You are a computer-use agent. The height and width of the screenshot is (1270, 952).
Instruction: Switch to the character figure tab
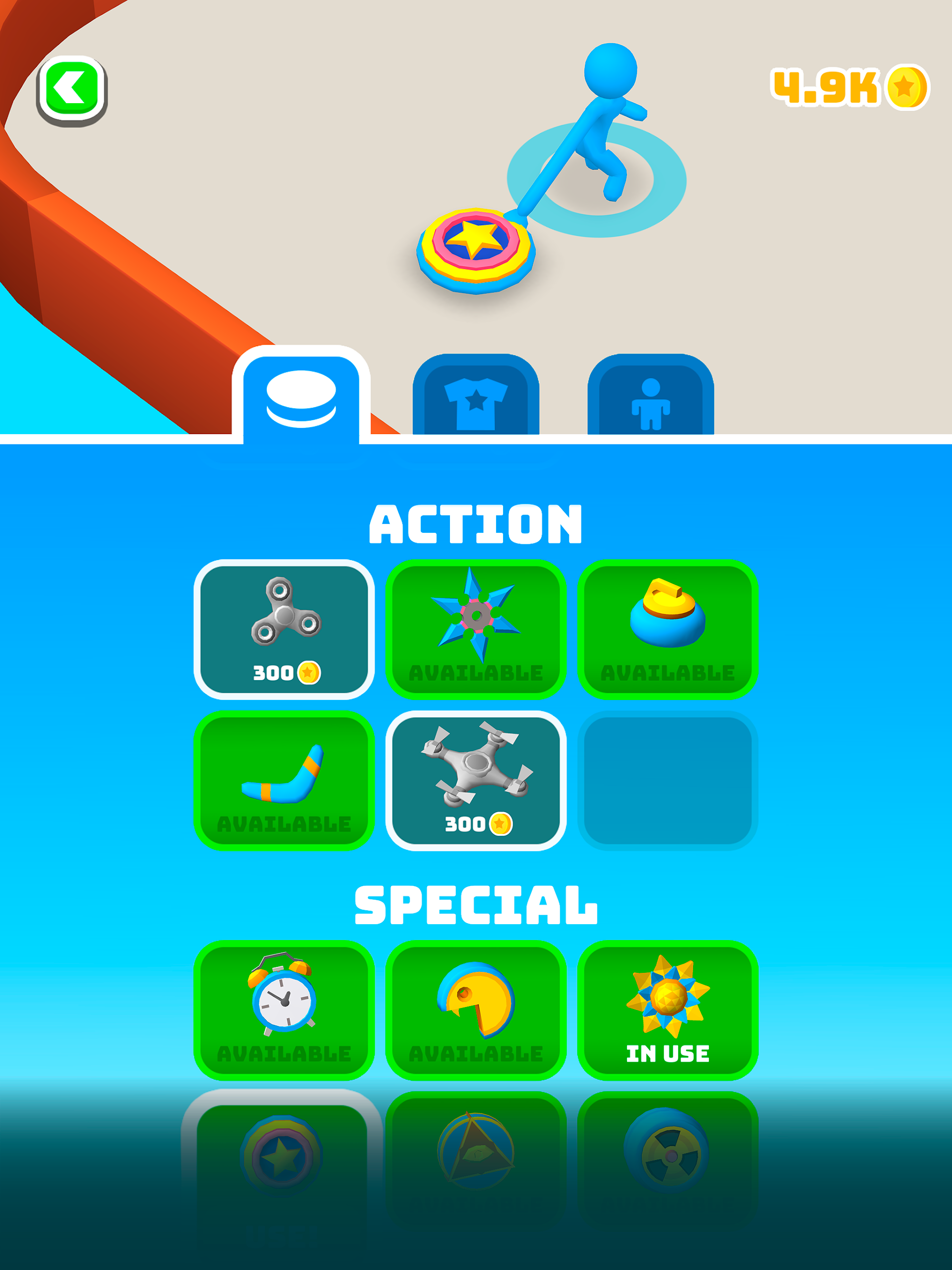tap(650, 397)
